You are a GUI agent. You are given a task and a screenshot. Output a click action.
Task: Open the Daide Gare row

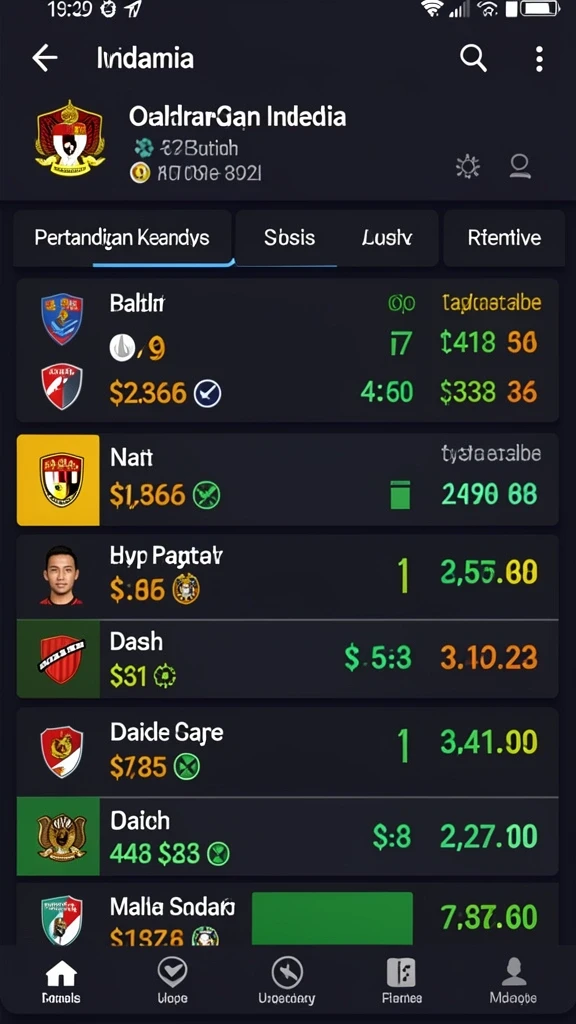[x=287, y=752]
